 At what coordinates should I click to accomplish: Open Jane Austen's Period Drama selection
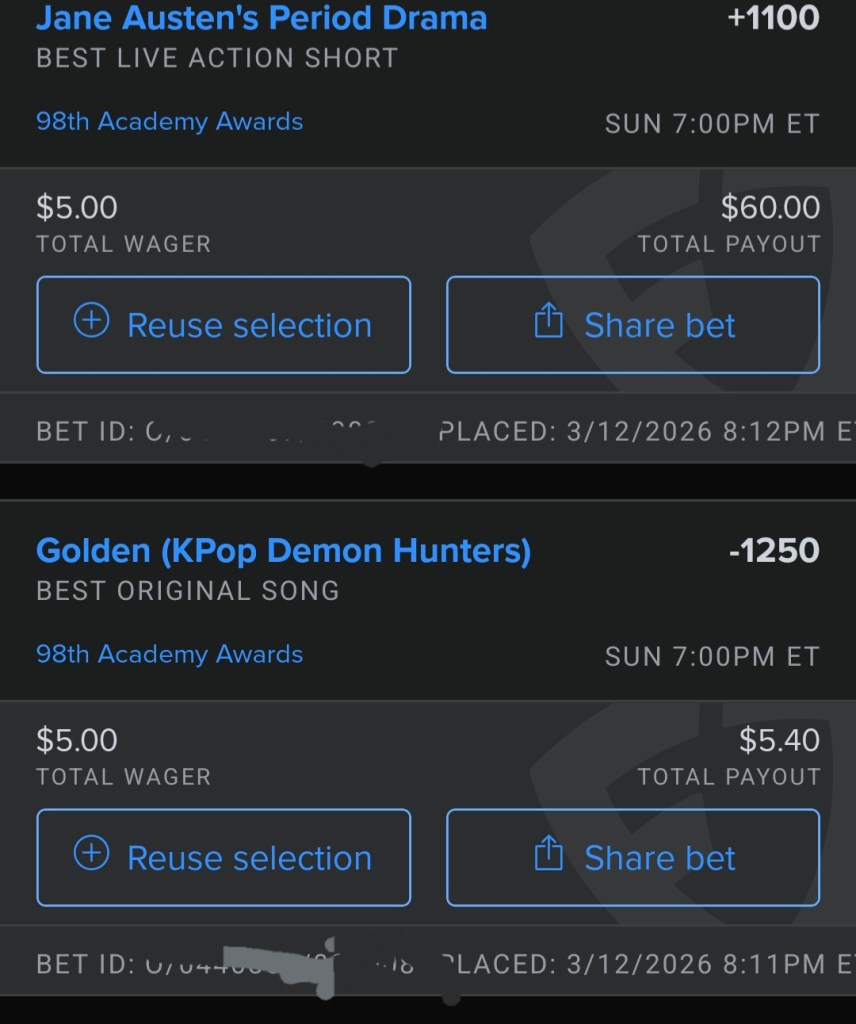[x=261, y=18]
